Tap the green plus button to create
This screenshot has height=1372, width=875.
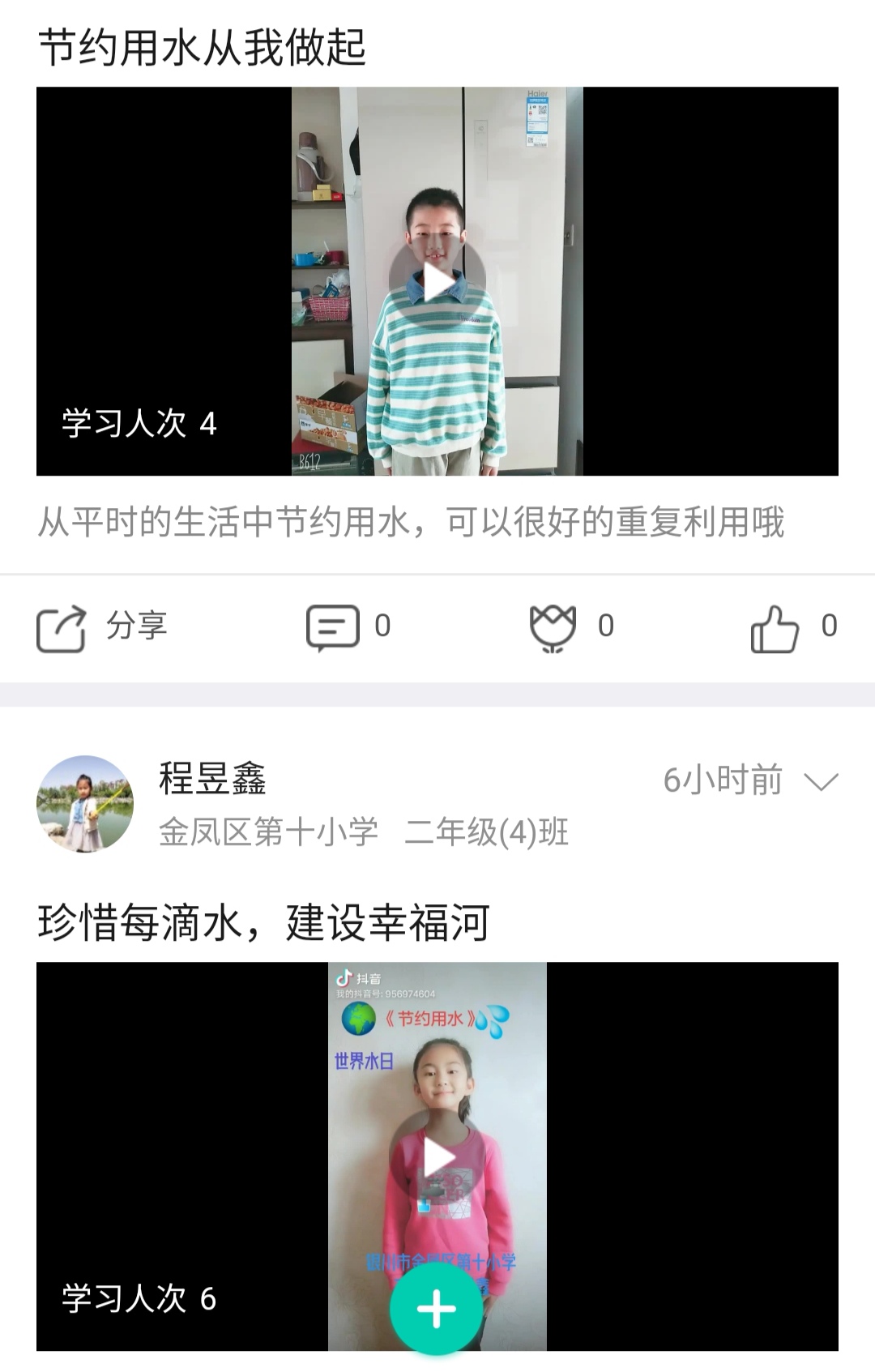[x=437, y=1308]
